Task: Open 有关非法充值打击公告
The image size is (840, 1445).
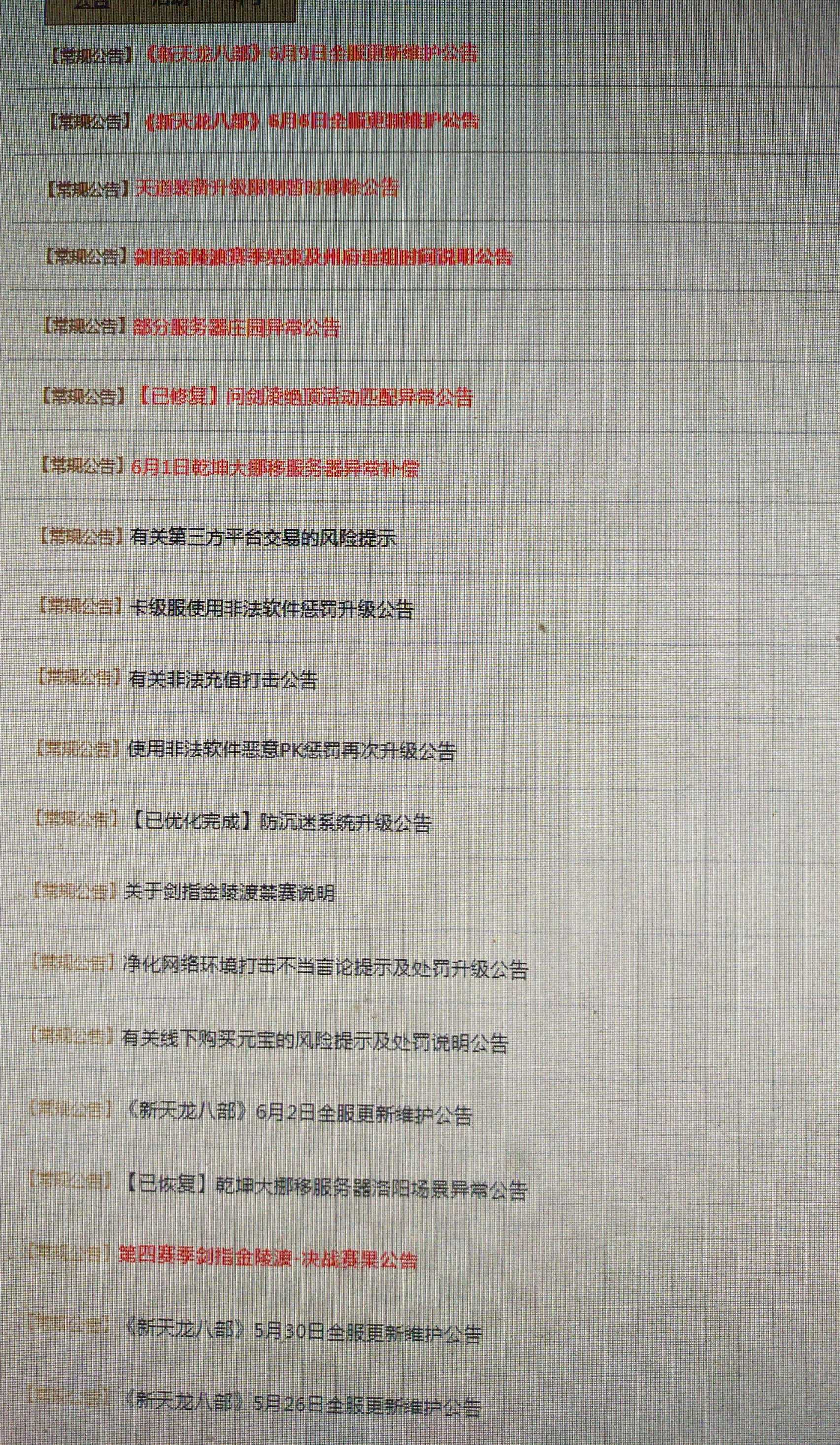Action: 224,680
